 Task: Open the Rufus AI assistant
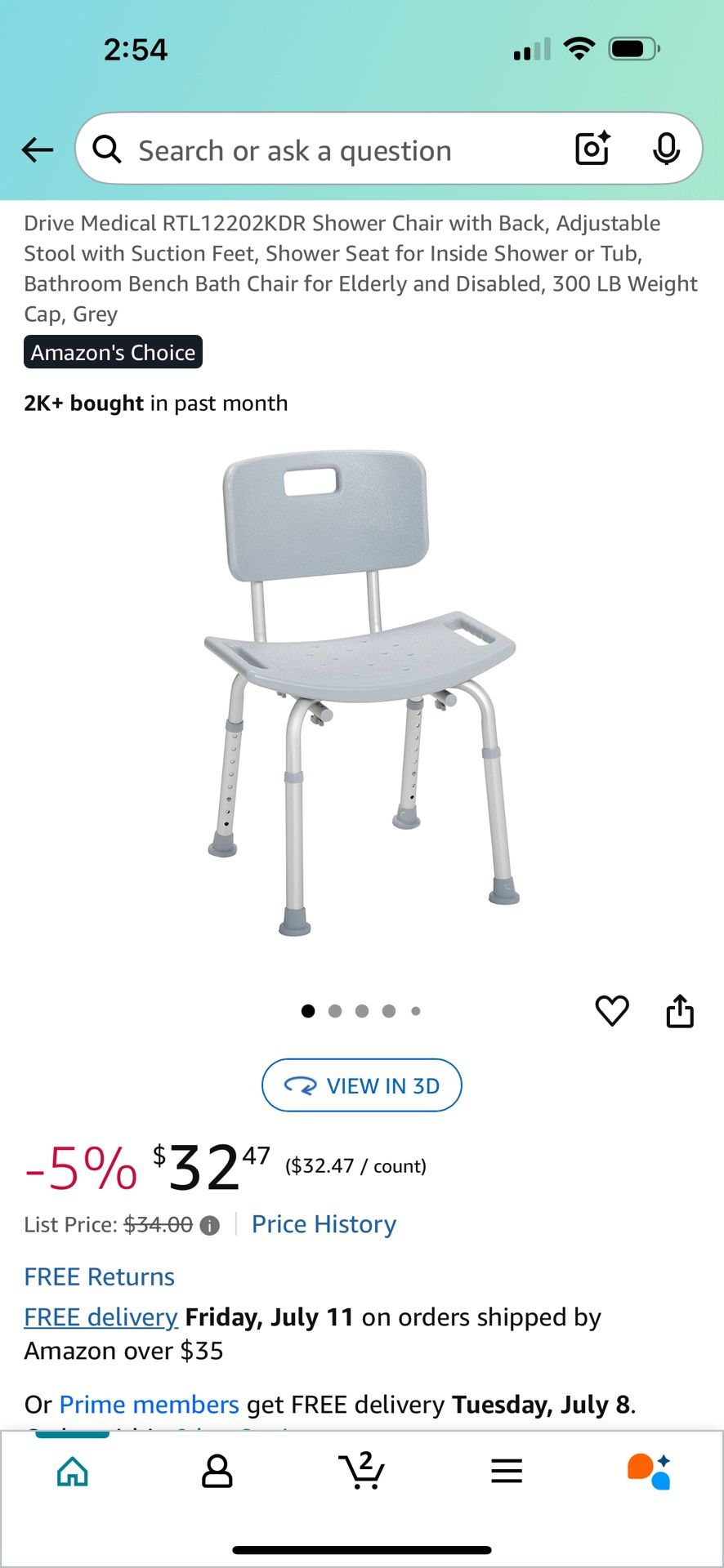pyautogui.click(x=650, y=1471)
